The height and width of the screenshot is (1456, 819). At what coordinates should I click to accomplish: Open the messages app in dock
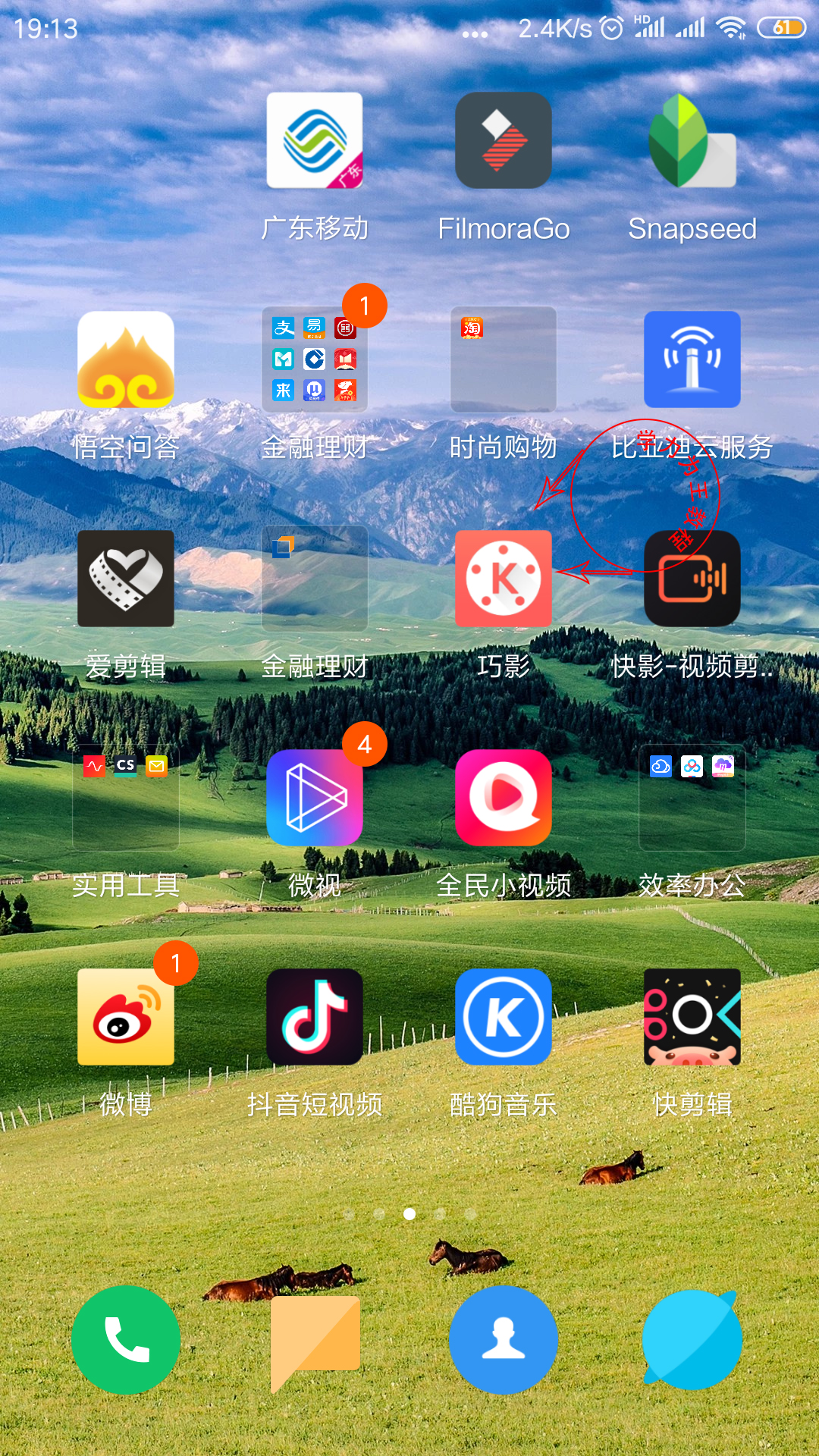315,1340
